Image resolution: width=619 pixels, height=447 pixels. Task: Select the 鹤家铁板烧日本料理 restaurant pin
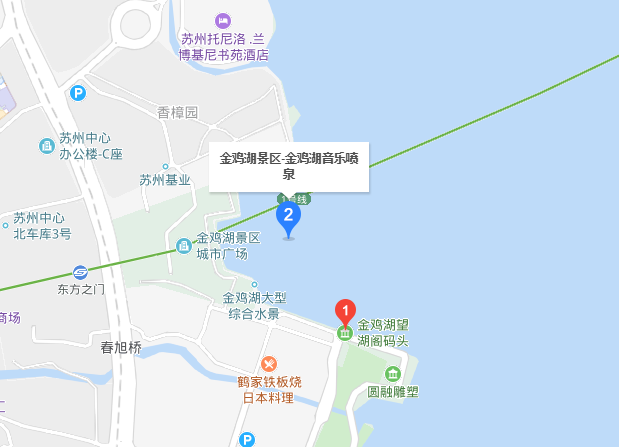268,364
